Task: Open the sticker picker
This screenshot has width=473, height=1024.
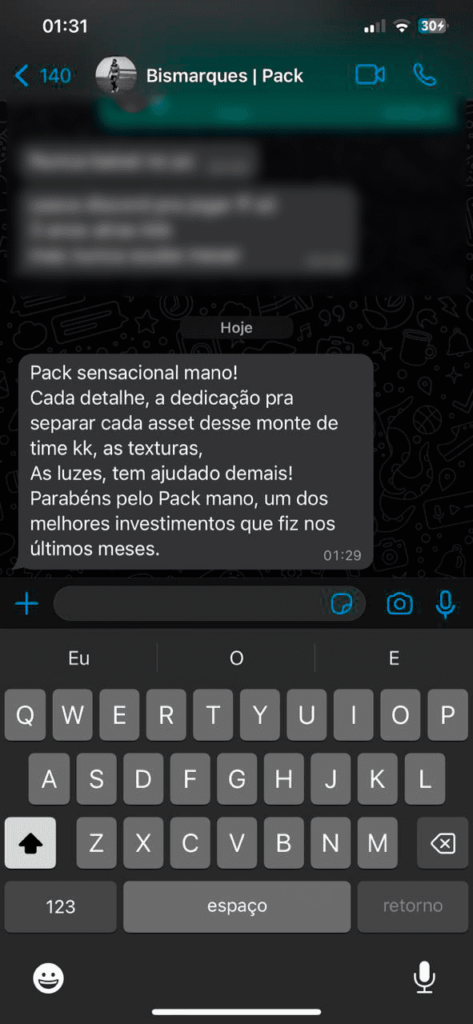Action: click(342, 605)
